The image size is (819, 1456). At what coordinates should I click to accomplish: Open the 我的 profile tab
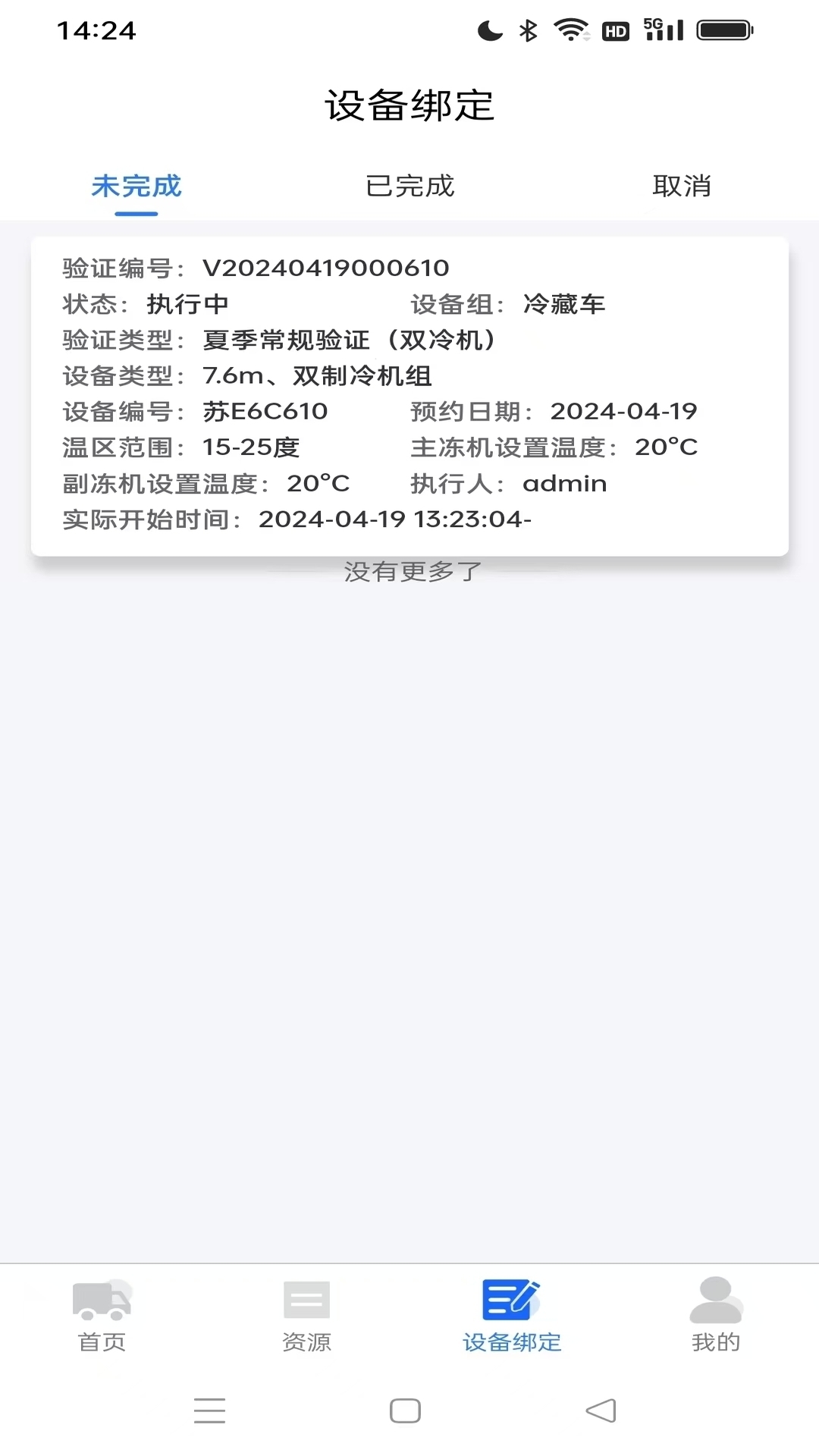click(716, 1316)
